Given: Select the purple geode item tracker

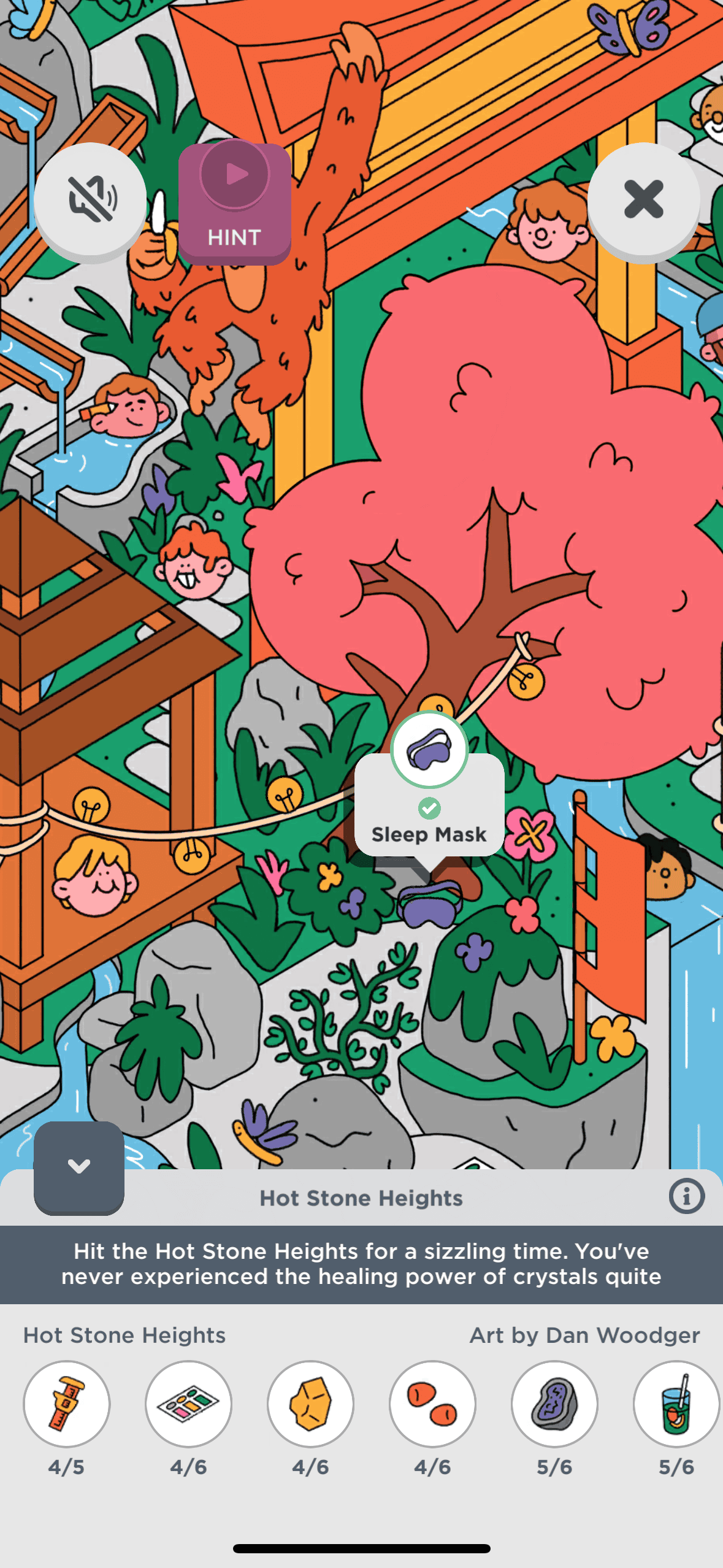Looking at the screenshot, I should click(x=554, y=1404).
